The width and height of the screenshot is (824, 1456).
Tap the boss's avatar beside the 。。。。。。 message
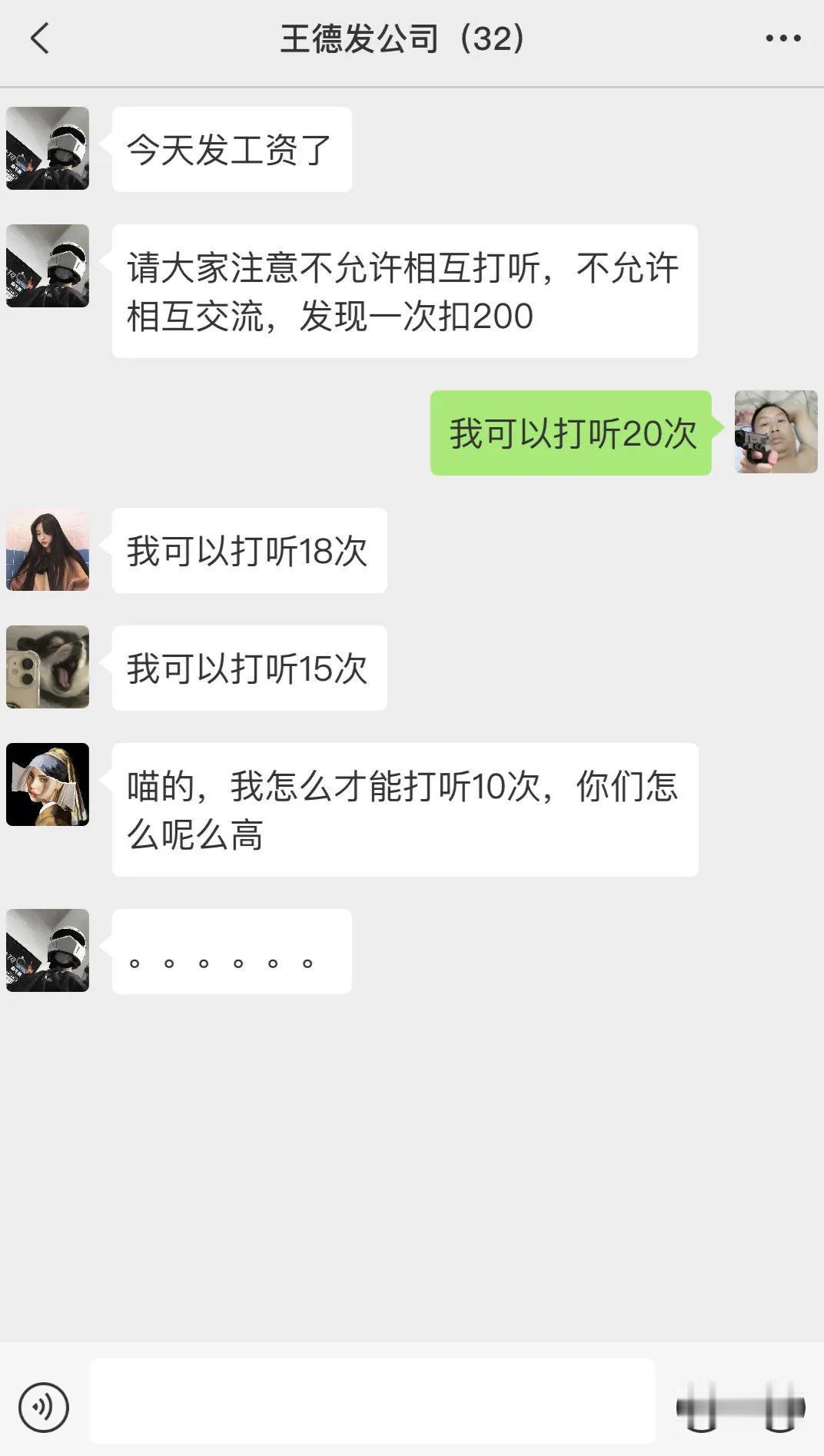coord(48,950)
